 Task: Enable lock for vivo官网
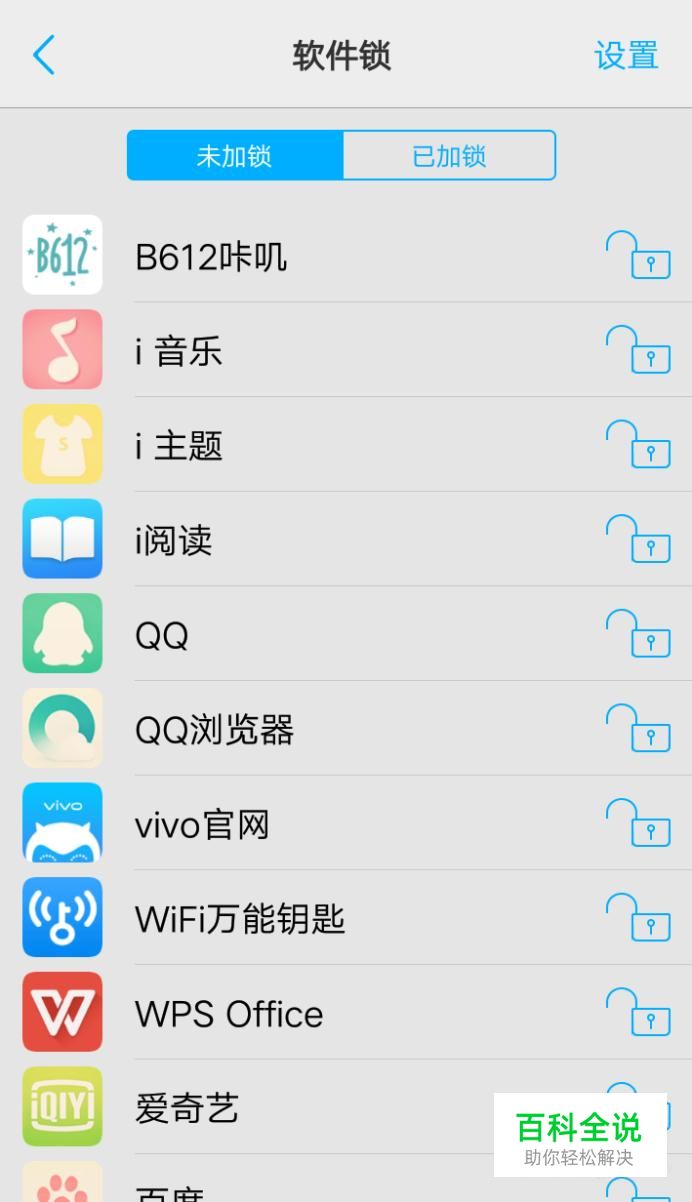pyautogui.click(x=638, y=823)
